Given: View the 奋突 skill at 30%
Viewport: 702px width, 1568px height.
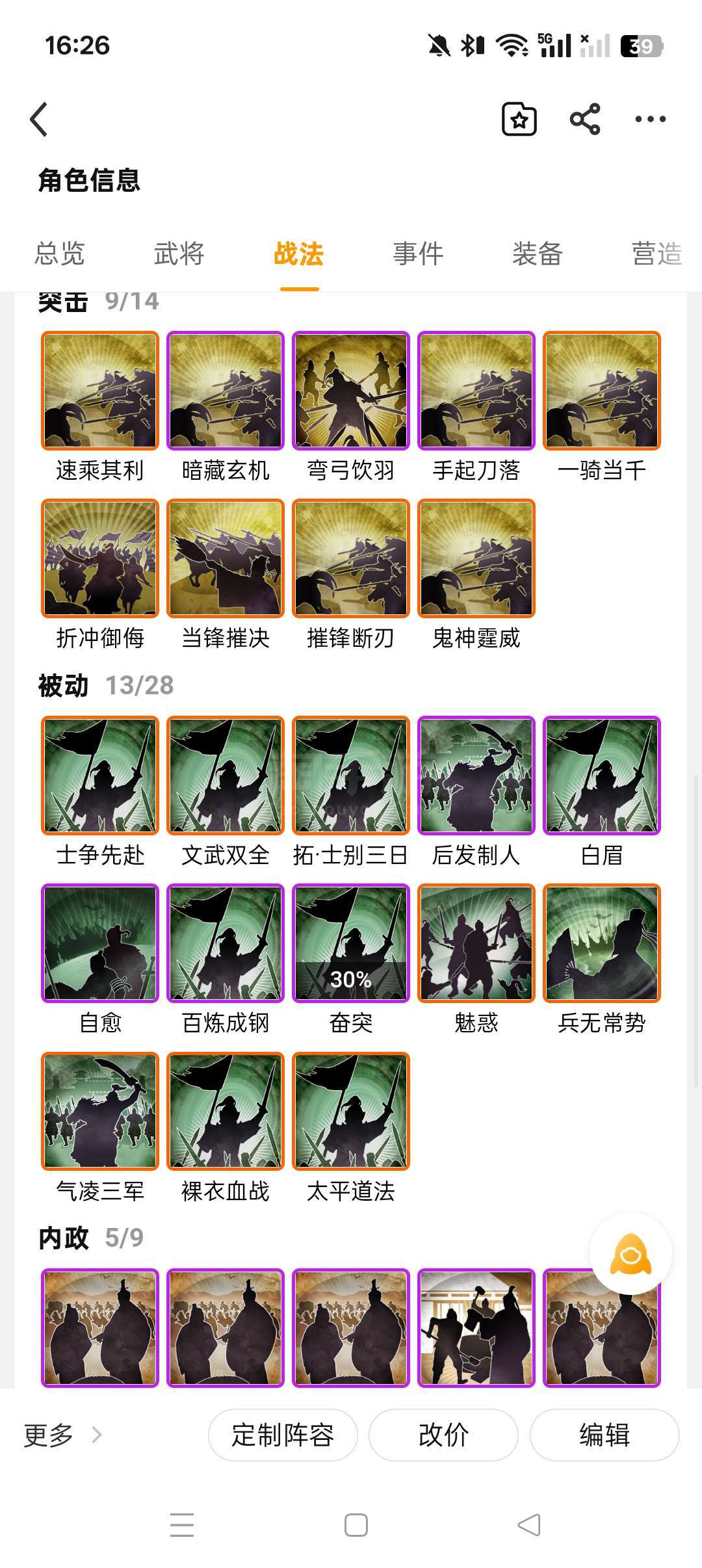Looking at the screenshot, I should (351, 959).
